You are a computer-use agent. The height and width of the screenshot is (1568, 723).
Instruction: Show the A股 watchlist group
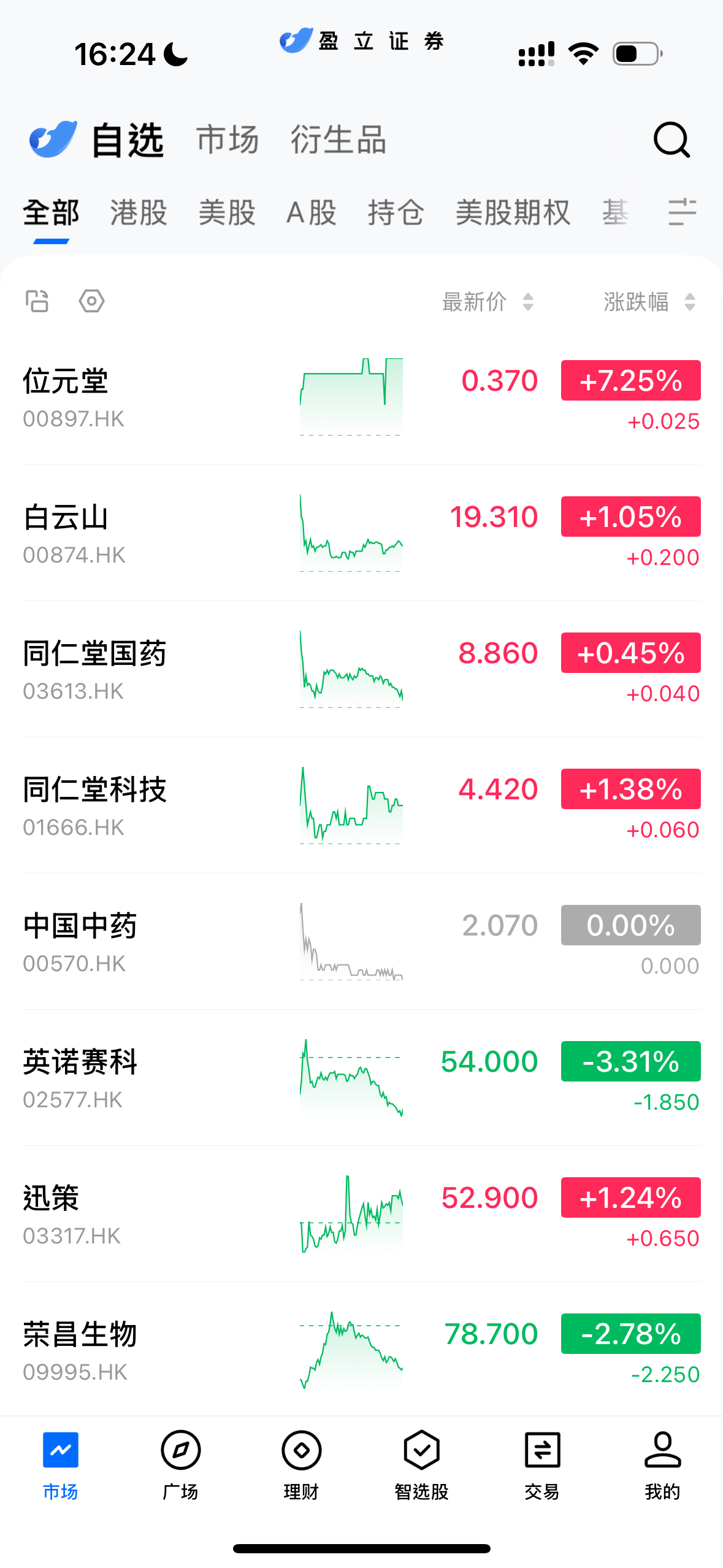[312, 213]
